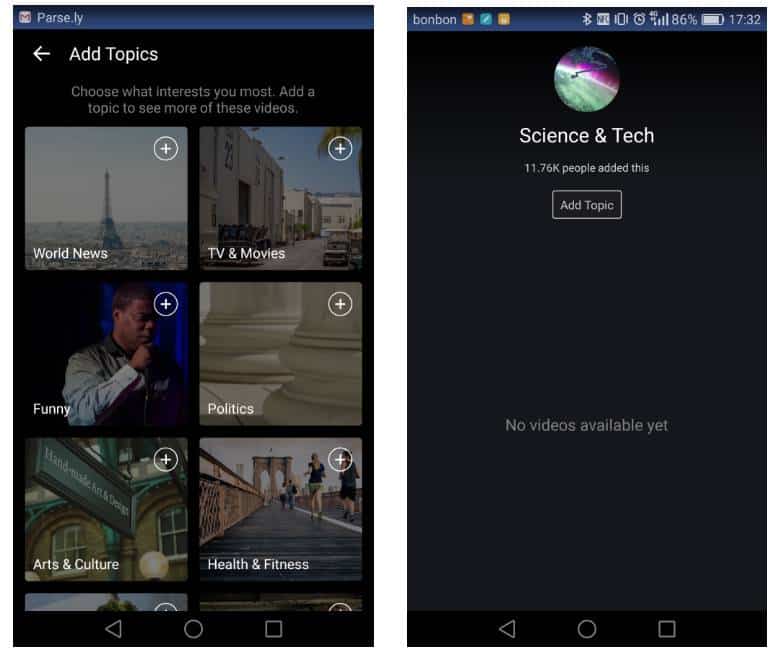Add the Arts & Culture topic
The image size is (783, 656).
tap(165, 459)
